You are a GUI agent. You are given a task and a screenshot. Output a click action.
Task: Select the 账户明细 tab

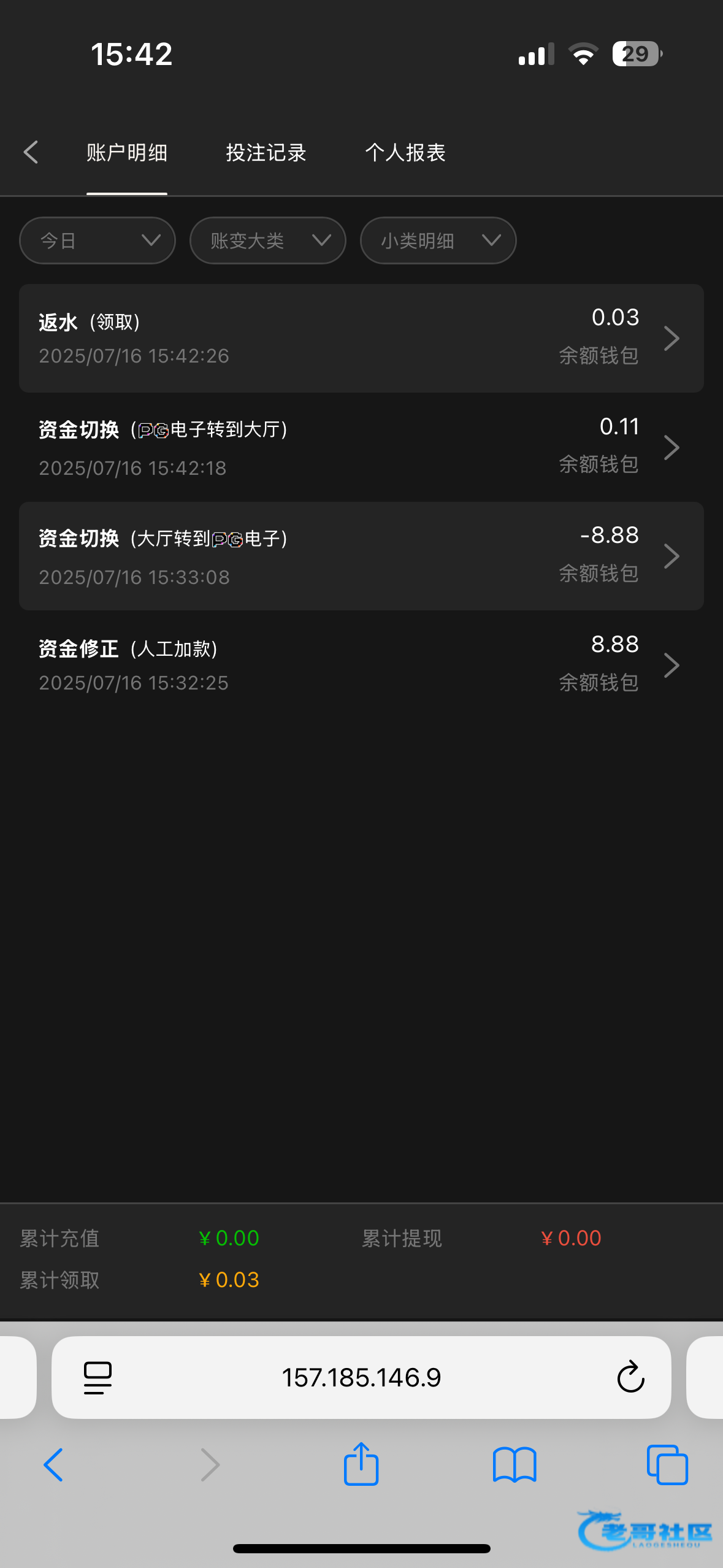pyautogui.click(x=127, y=152)
